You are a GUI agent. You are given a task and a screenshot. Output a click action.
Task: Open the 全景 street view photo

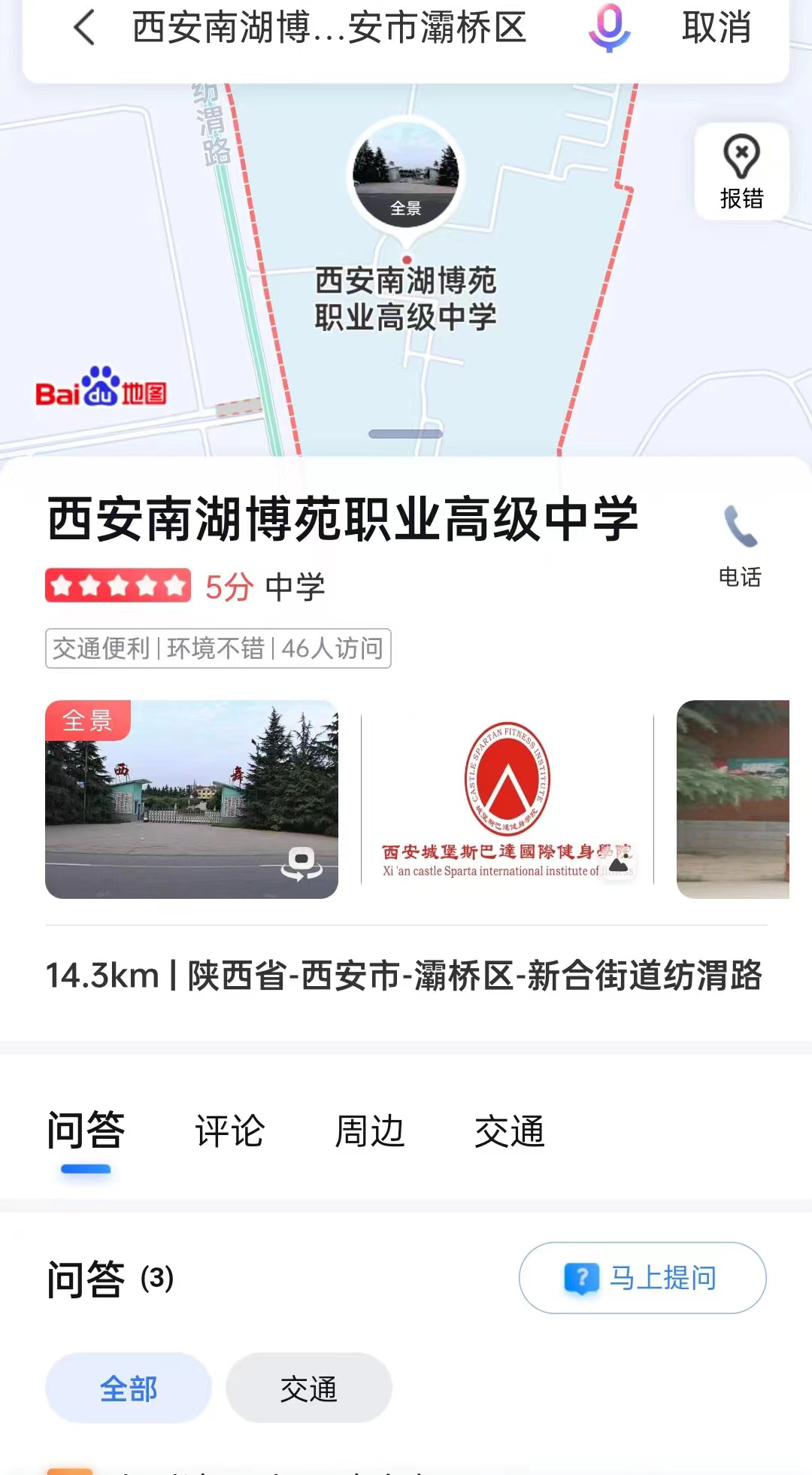192,799
